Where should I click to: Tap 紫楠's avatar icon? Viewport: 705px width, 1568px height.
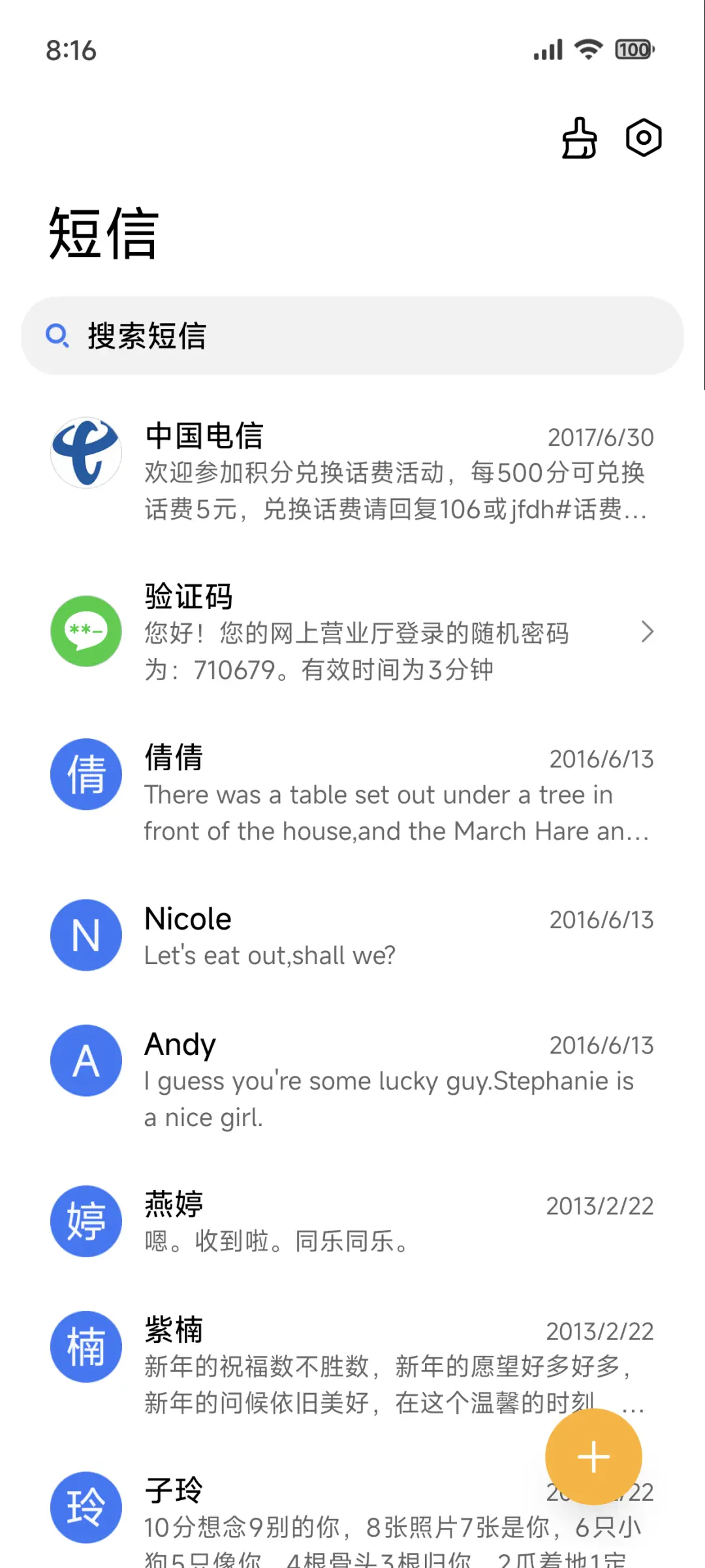[86, 1347]
